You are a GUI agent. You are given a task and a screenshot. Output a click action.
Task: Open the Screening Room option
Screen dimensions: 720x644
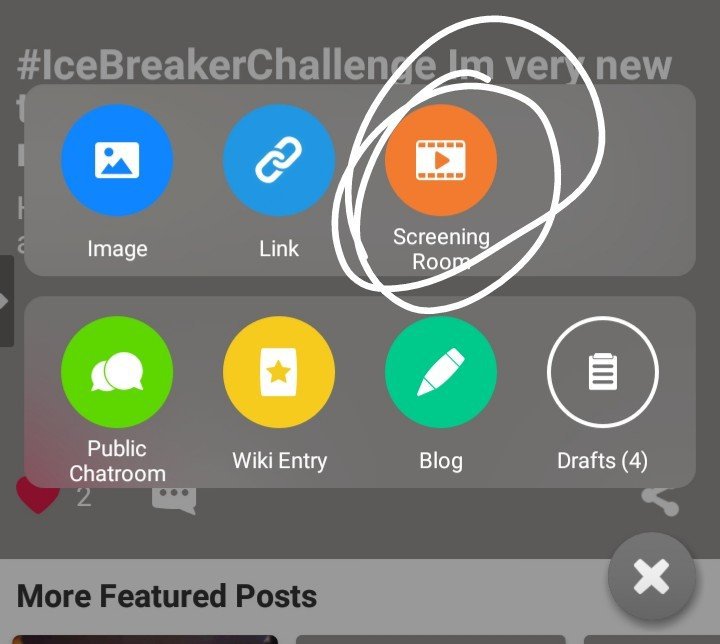[x=440, y=160]
